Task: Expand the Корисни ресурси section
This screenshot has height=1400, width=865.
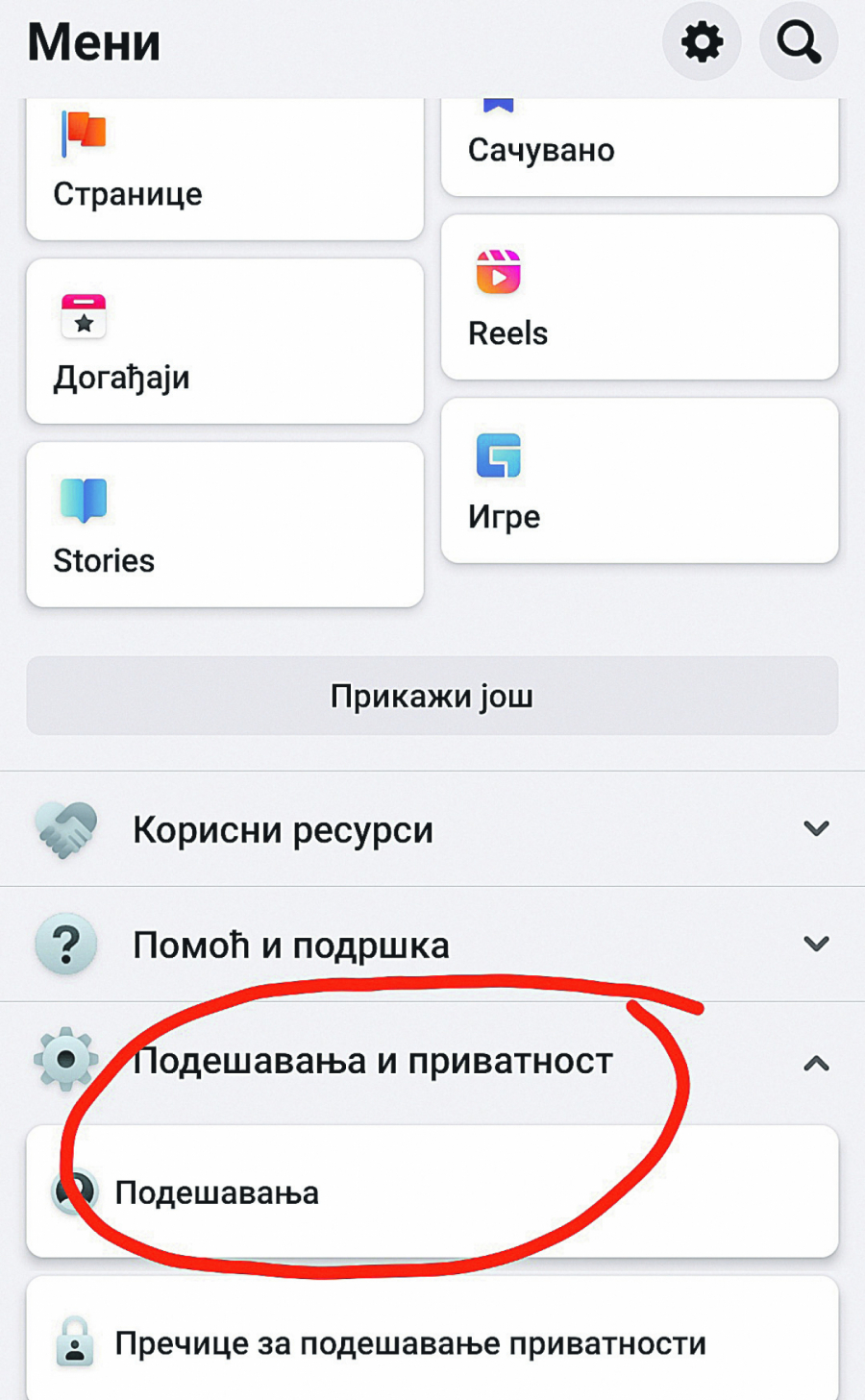Action: (x=432, y=828)
